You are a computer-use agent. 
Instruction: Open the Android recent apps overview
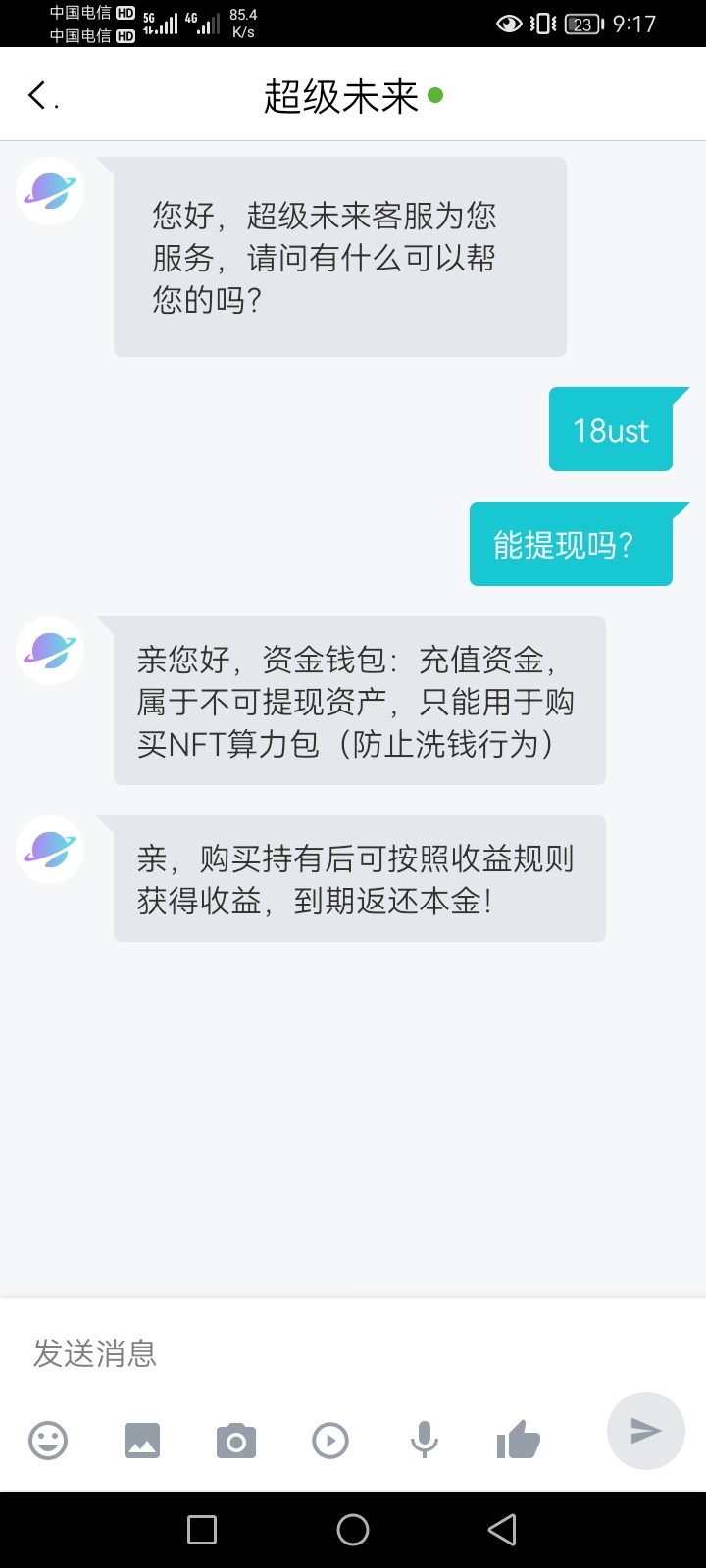202,1529
